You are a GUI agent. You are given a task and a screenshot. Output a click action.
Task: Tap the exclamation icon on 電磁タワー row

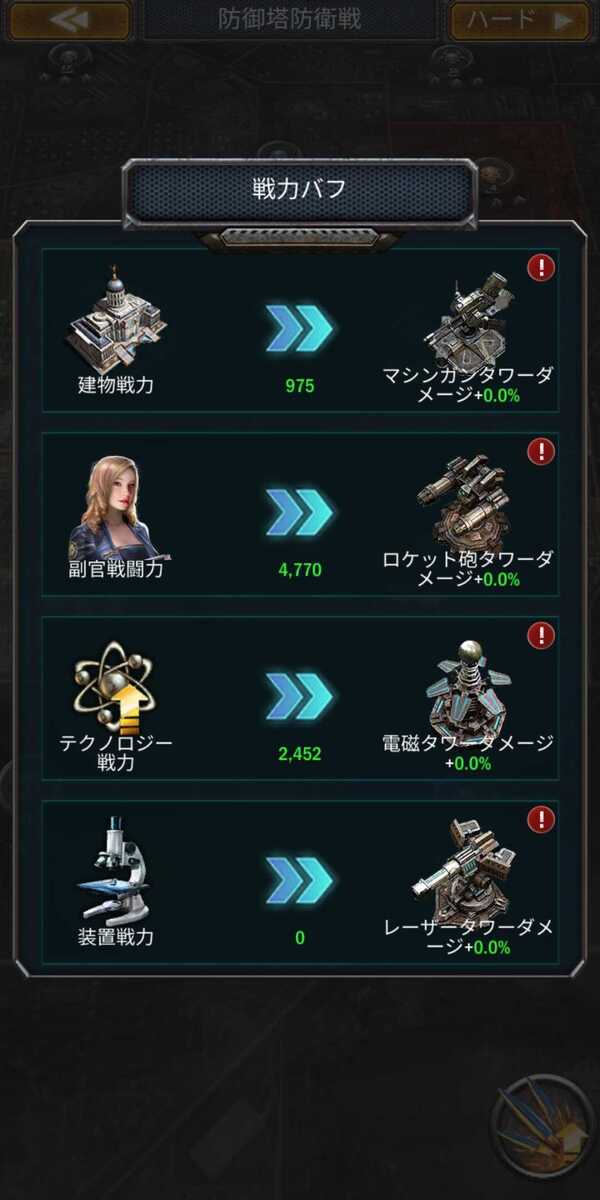click(541, 635)
